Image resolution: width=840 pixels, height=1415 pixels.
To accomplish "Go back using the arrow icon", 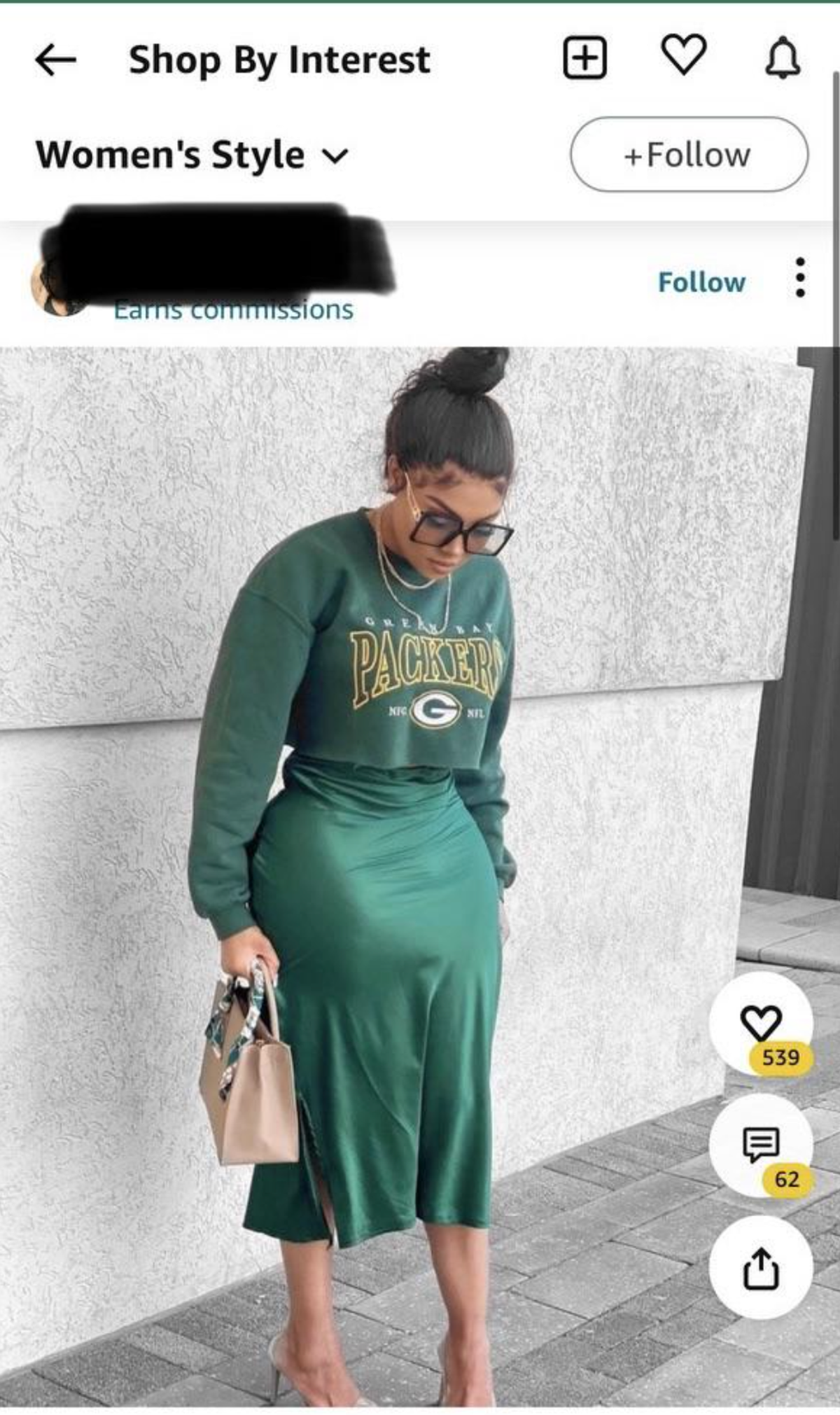I will pos(55,60).
